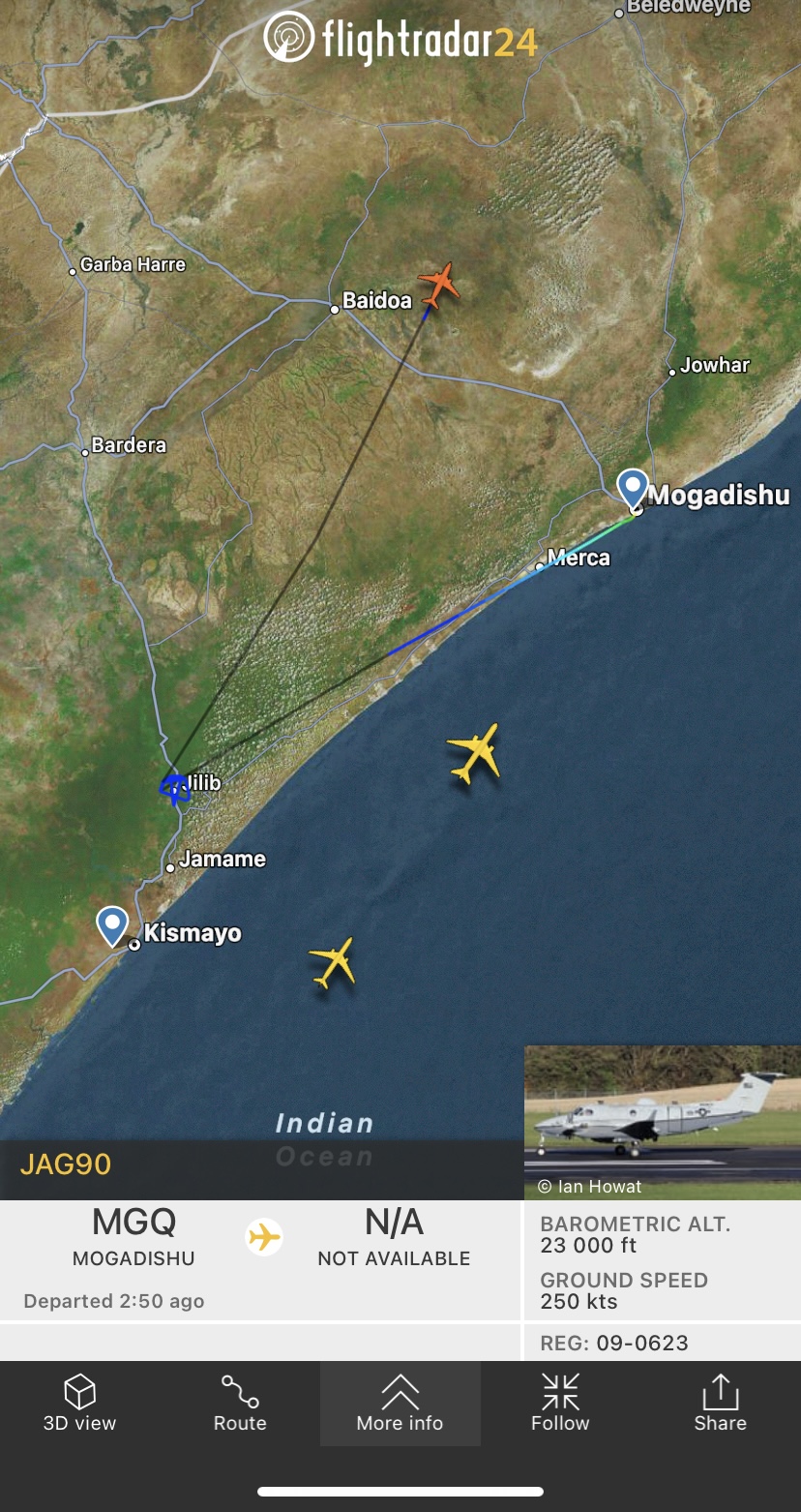
Task: Select the yellow plane nearest Merca
Action: 474,753
